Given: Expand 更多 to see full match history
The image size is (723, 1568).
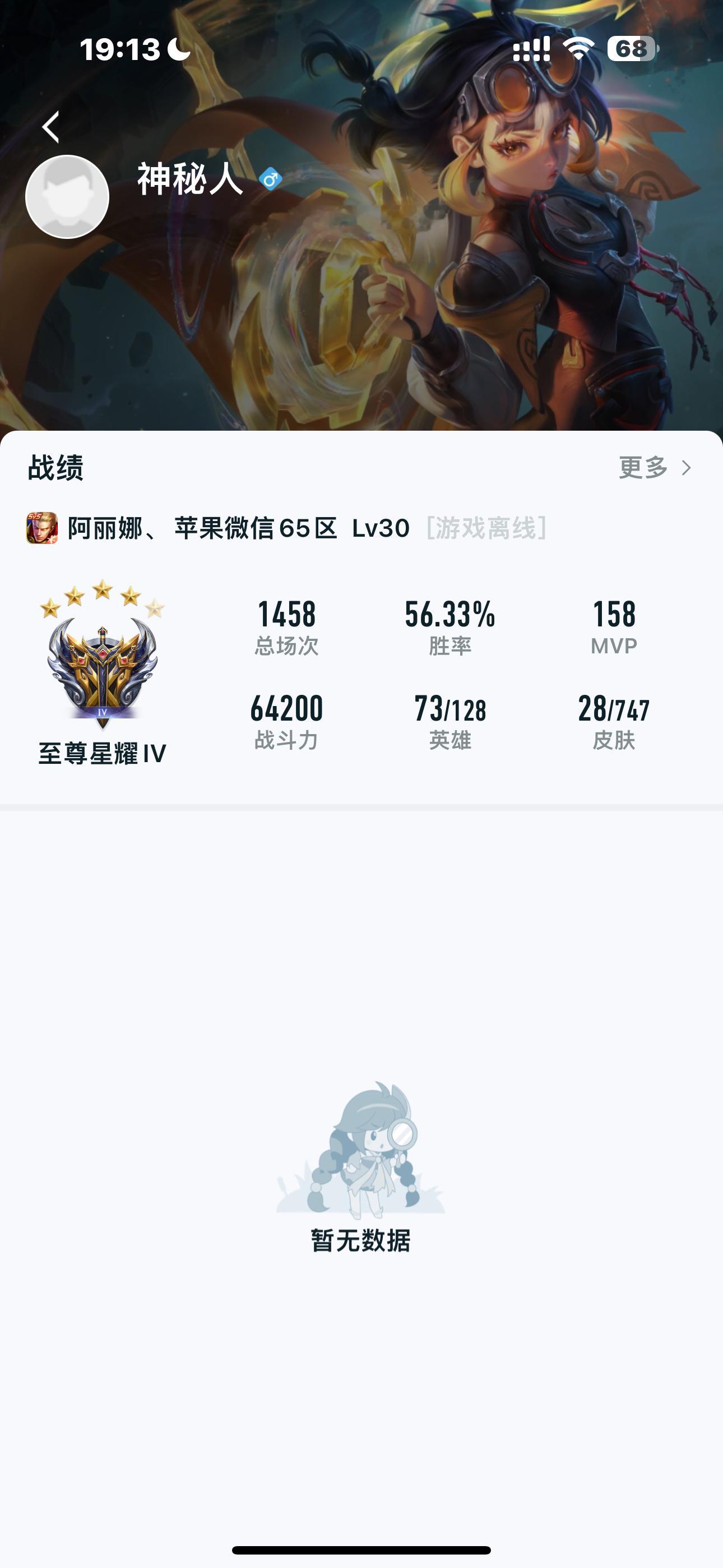Looking at the screenshot, I should coord(642,469).
